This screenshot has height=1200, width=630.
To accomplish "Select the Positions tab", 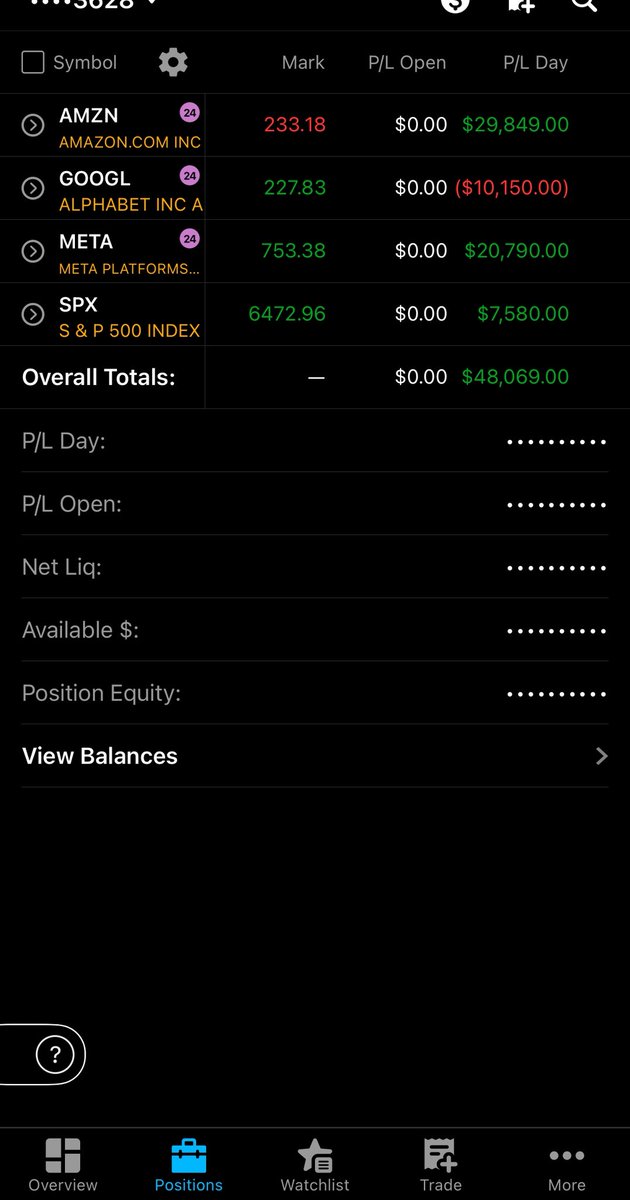I will point(189,1166).
